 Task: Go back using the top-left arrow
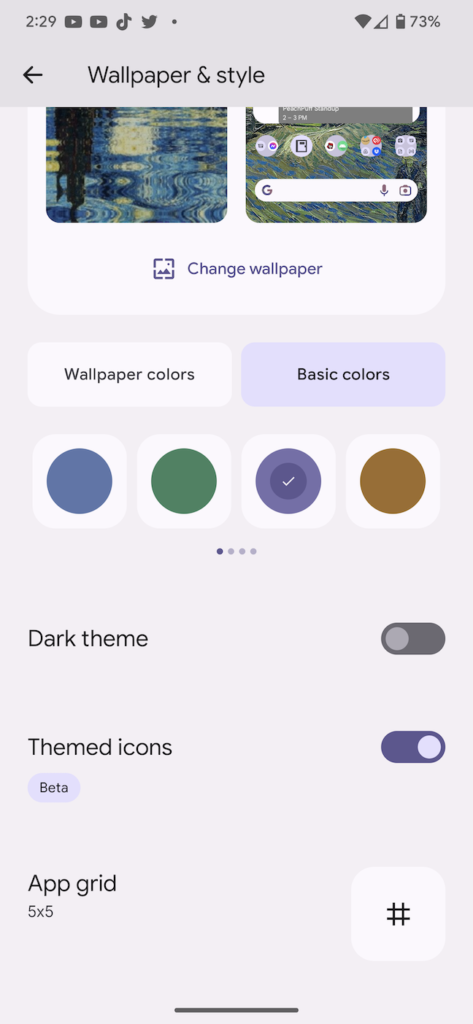32,75
